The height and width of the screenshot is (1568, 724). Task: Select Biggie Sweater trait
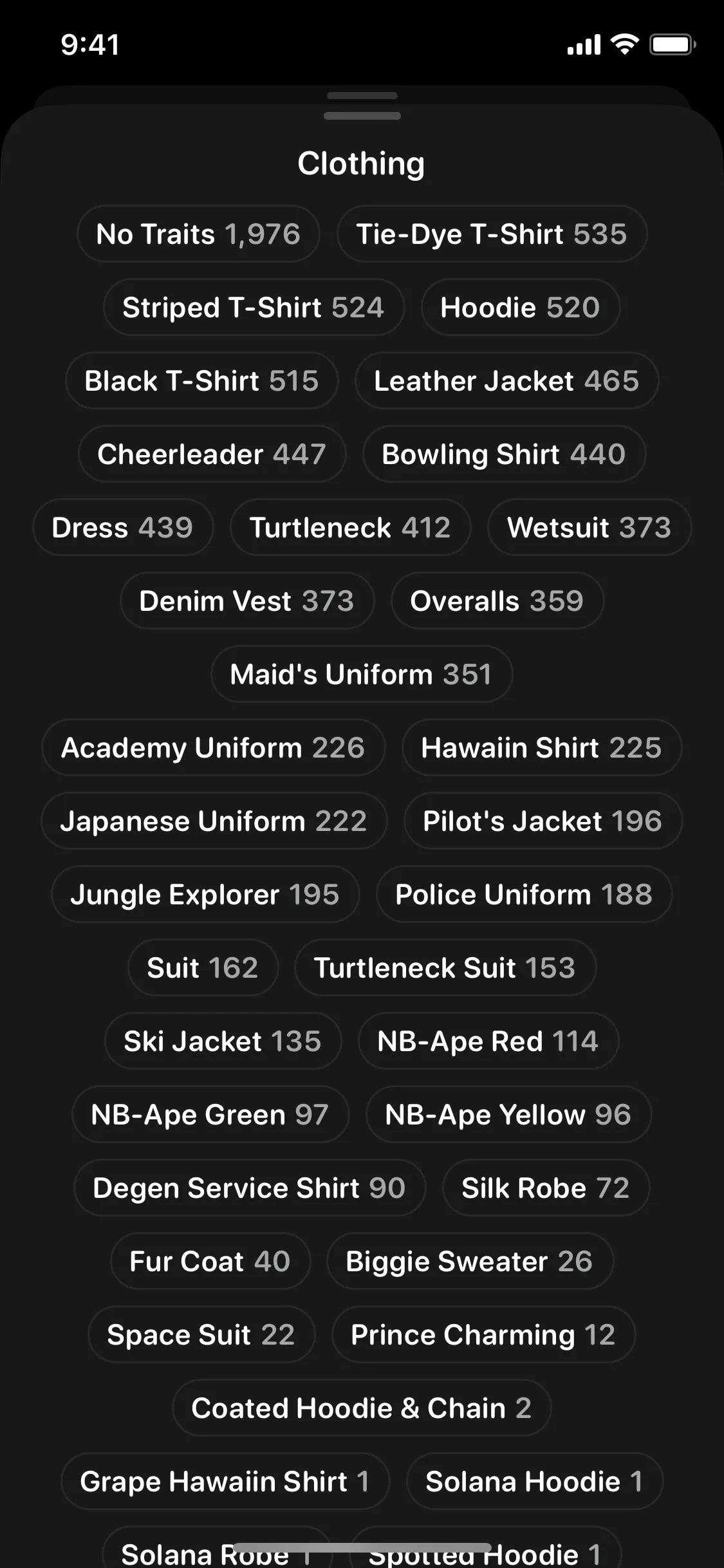tap(469, 1261)
